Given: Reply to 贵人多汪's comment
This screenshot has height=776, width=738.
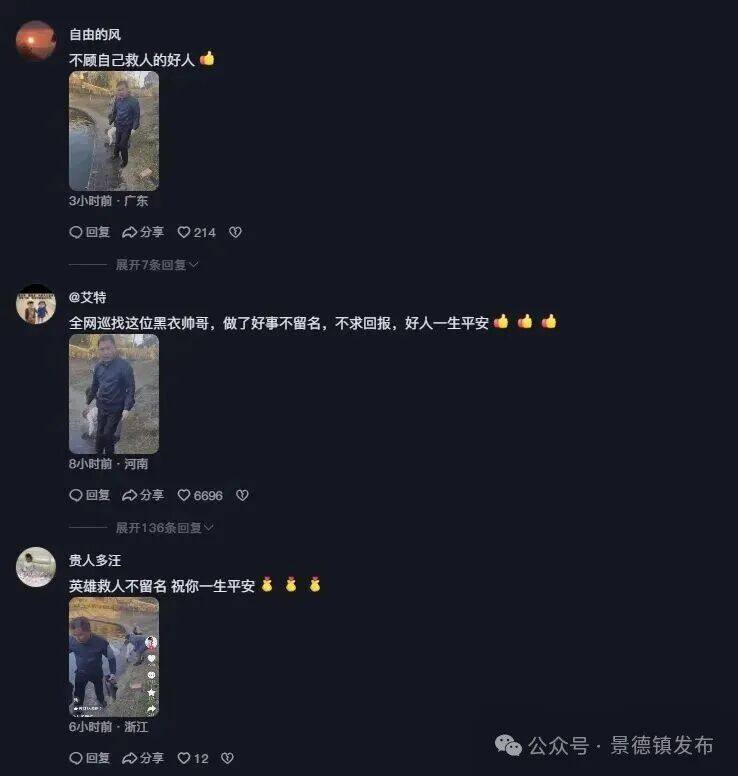Looking at the screenshot, I should [89, 758].
